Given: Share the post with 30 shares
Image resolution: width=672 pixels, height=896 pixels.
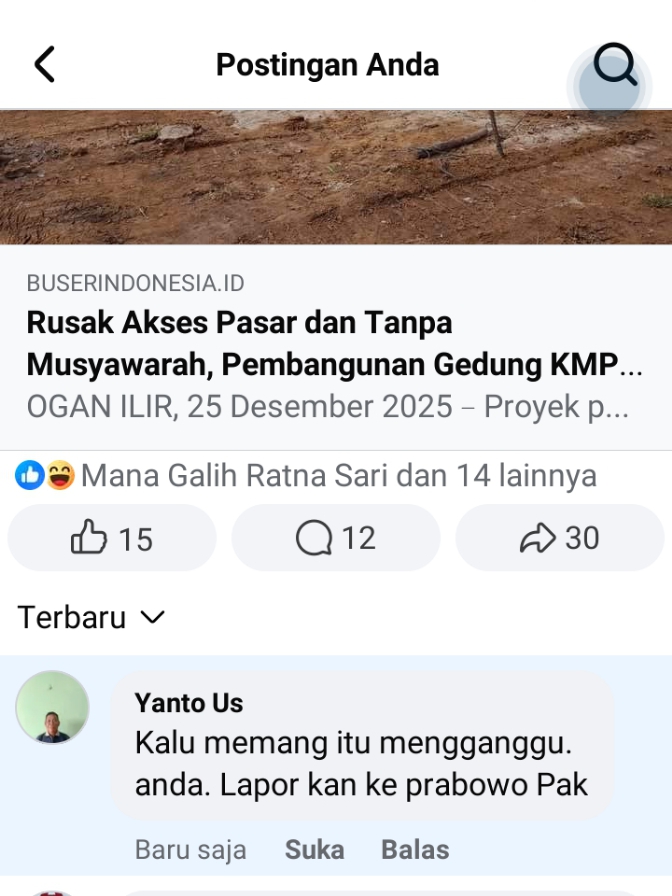Looking at the screenshot, I should [560, 539].
